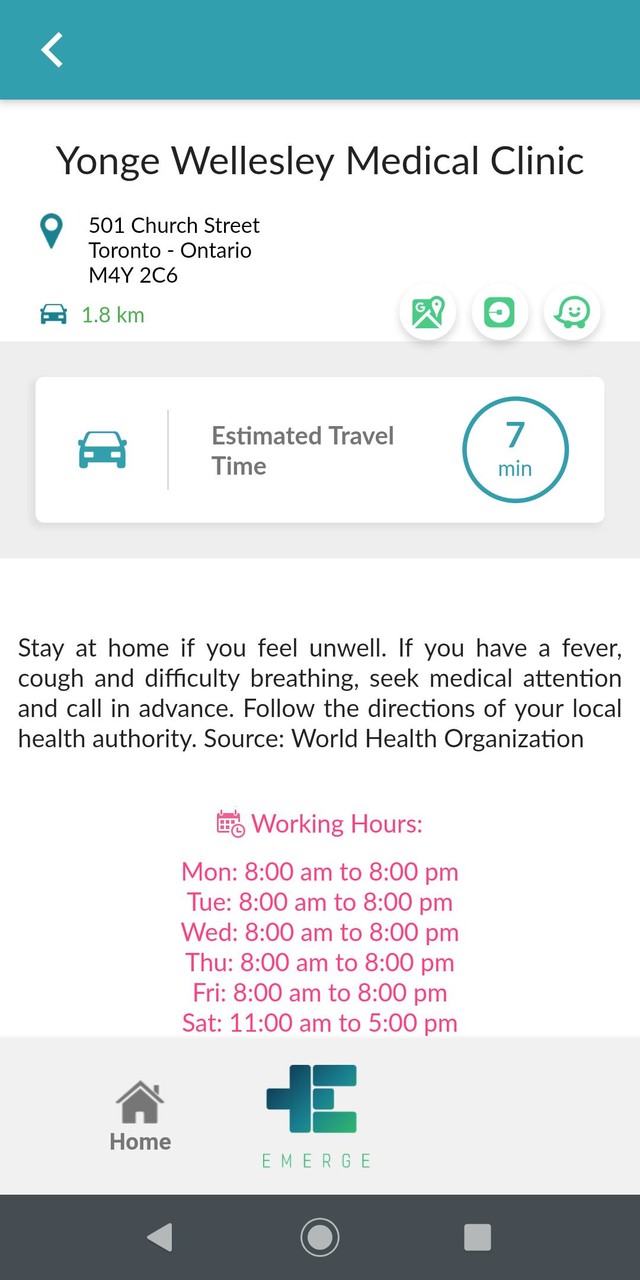Image resolution: width=640 pixels, height=1280 pixels.
Task: Go to the Home tab
Action: point(140,1116)
